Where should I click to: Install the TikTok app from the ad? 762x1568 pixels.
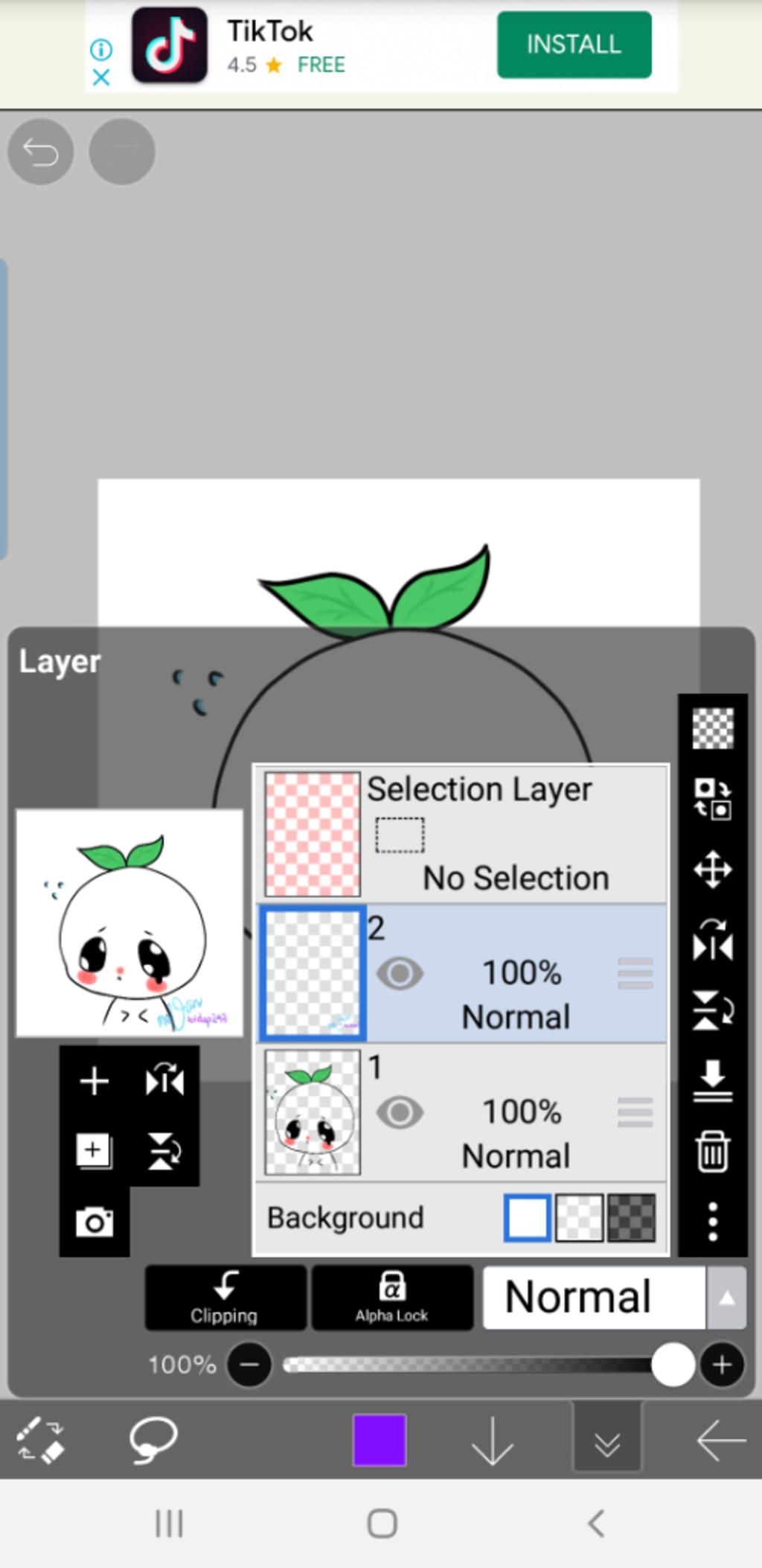tap(574, 45)
